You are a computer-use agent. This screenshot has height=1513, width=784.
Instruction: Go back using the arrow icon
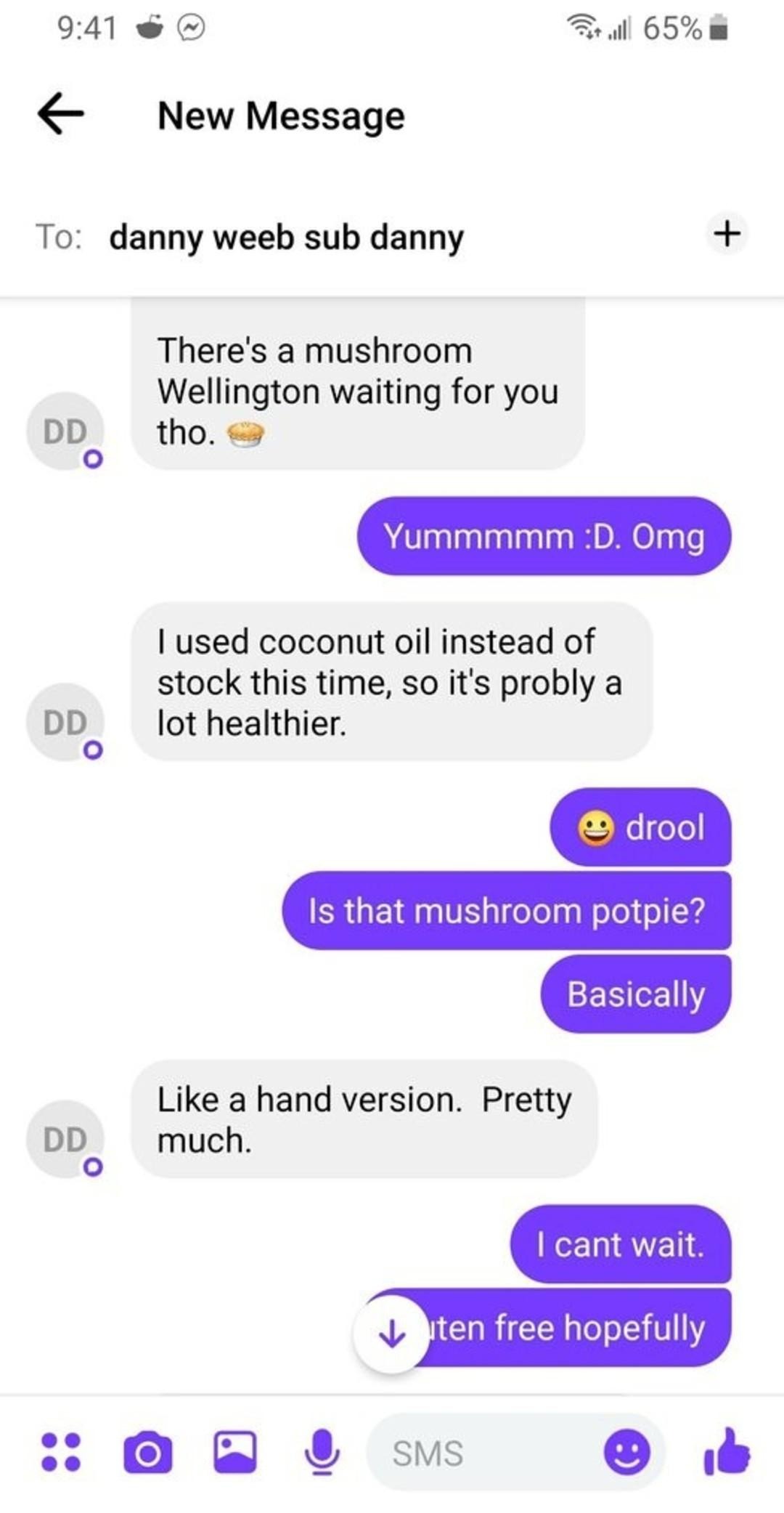[x=61, y=115]
